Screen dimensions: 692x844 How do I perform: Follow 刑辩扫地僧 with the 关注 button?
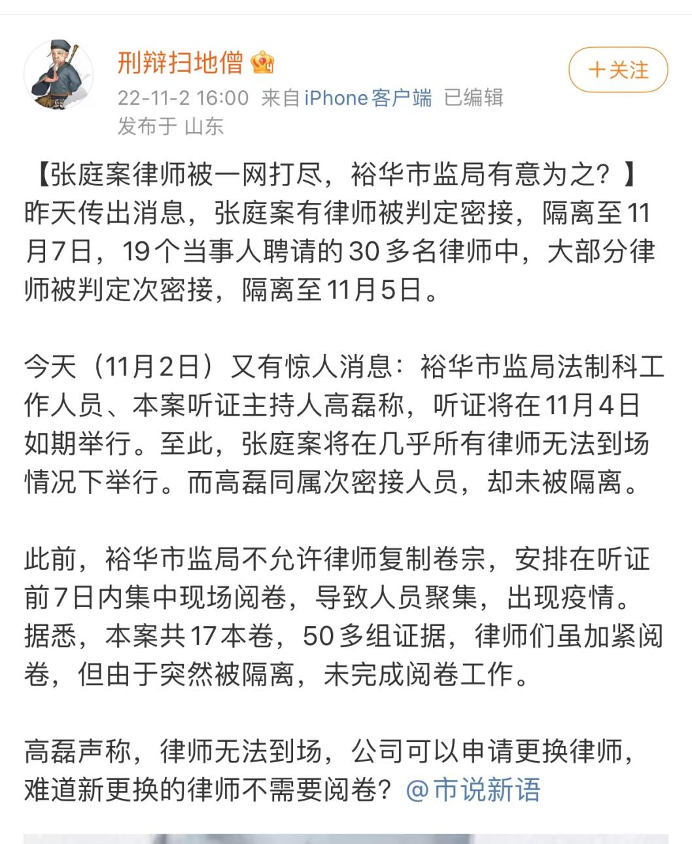click(x=618, y=70)
